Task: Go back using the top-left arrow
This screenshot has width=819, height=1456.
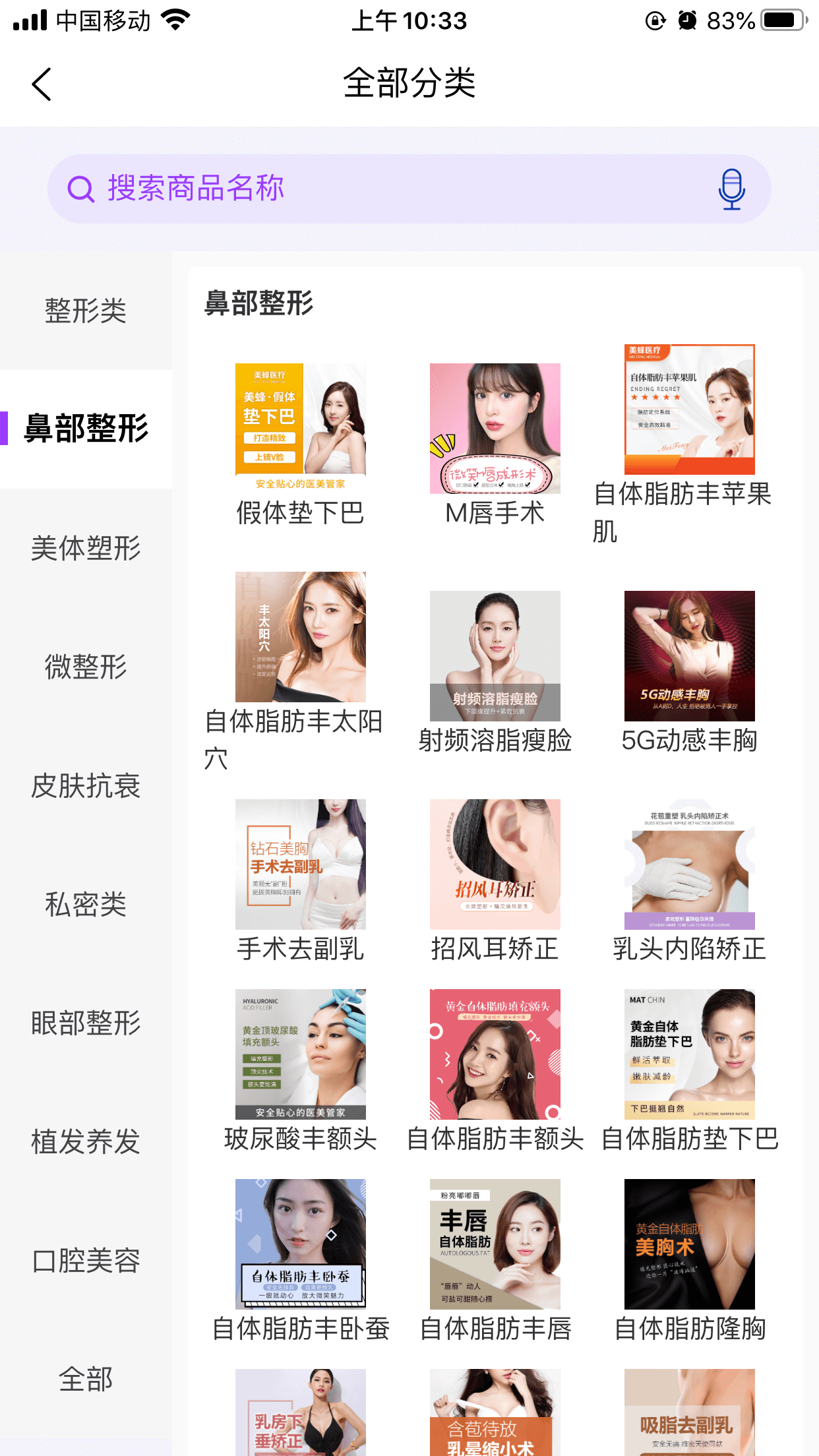Action: [x=42, y=84]
